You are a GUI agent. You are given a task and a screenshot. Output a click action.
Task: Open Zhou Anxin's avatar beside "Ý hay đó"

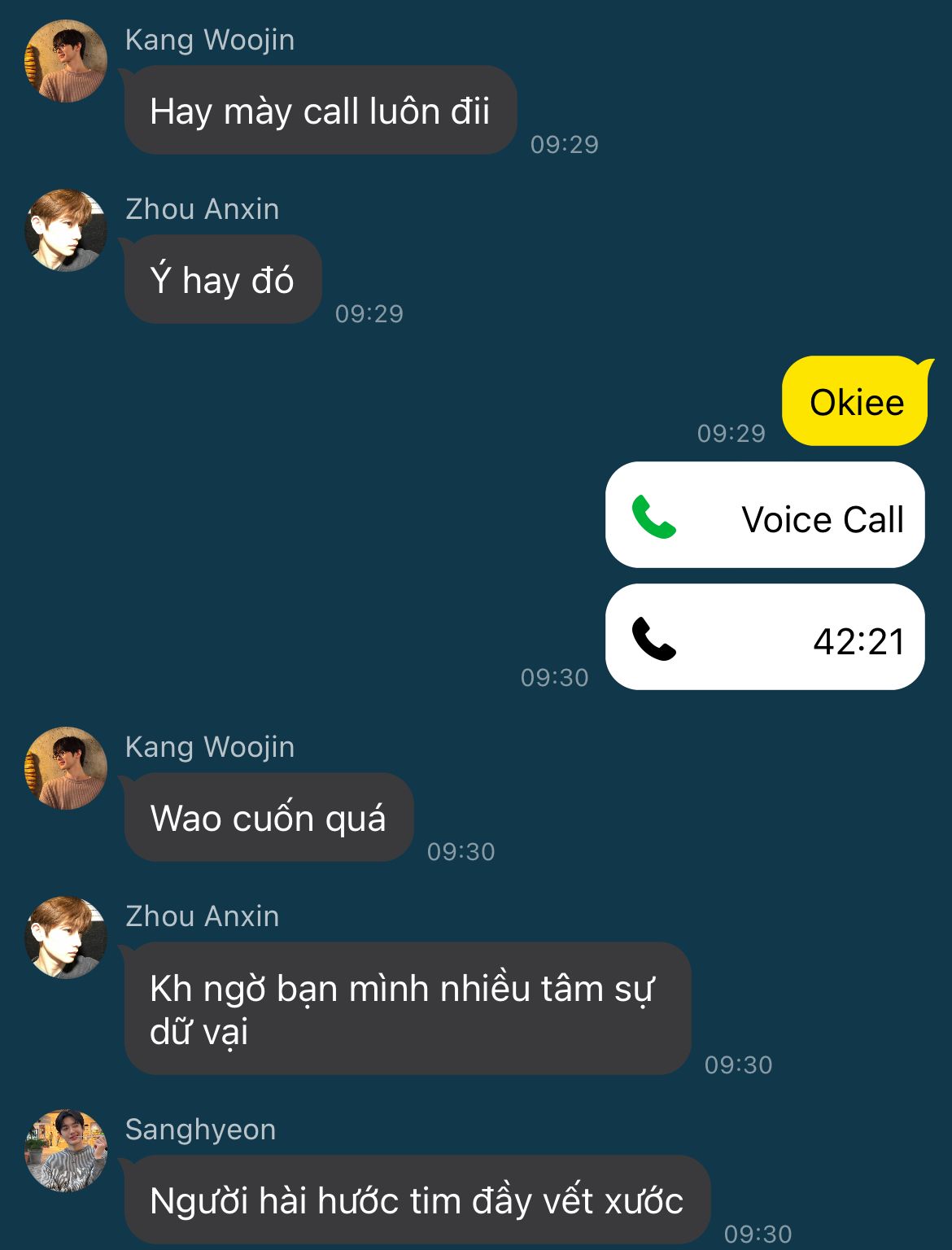[x=66, y=230]
